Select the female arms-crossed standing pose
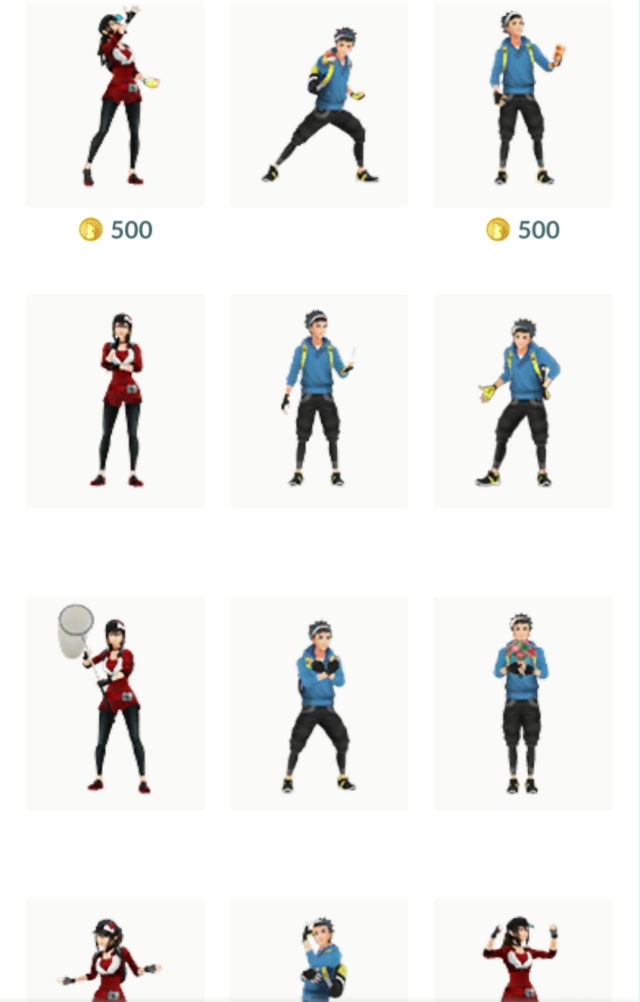This screenshot has height=1002, width=640. coord(115,400)
